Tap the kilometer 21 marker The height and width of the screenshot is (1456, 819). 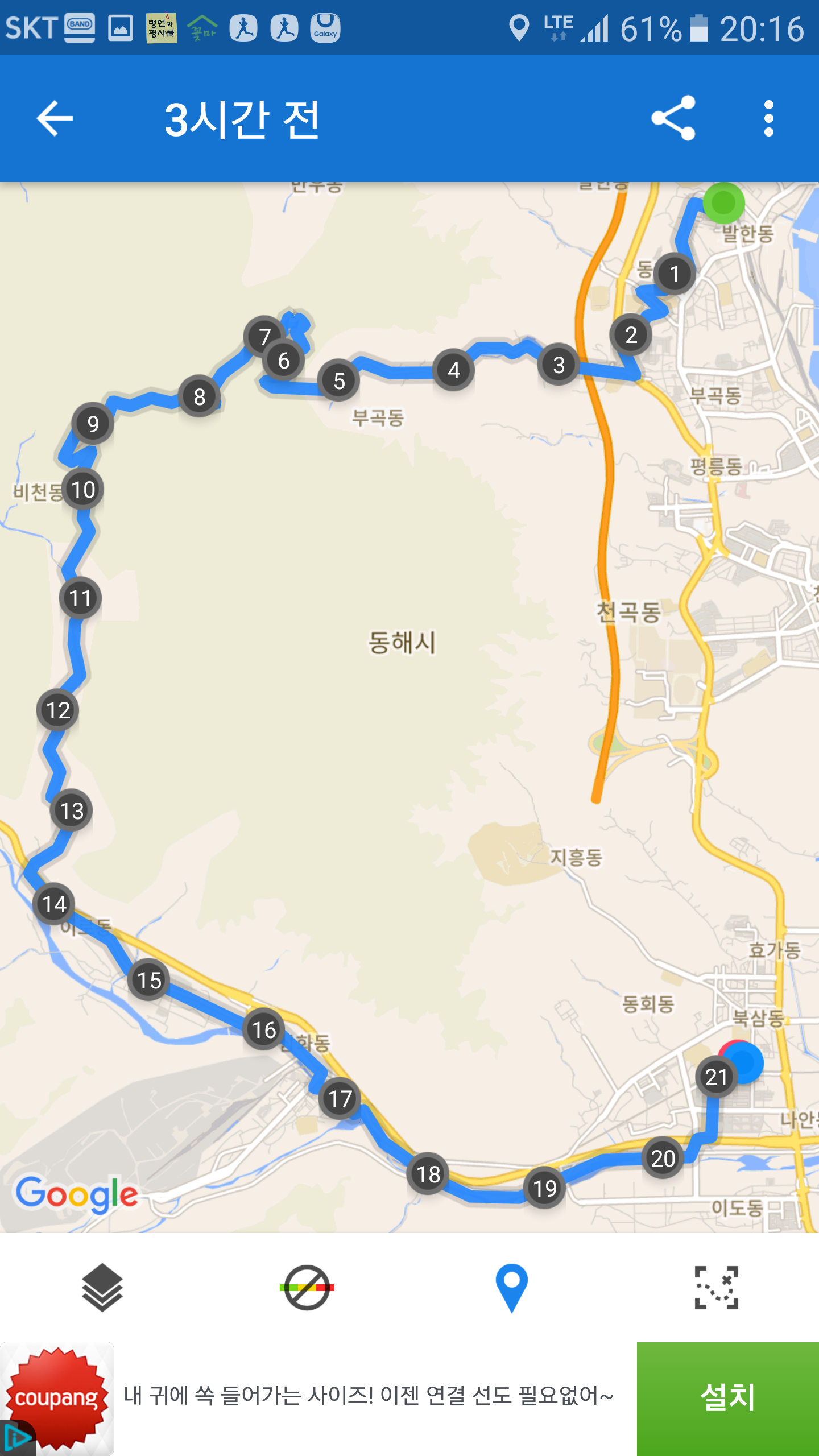pos(716,1077)
